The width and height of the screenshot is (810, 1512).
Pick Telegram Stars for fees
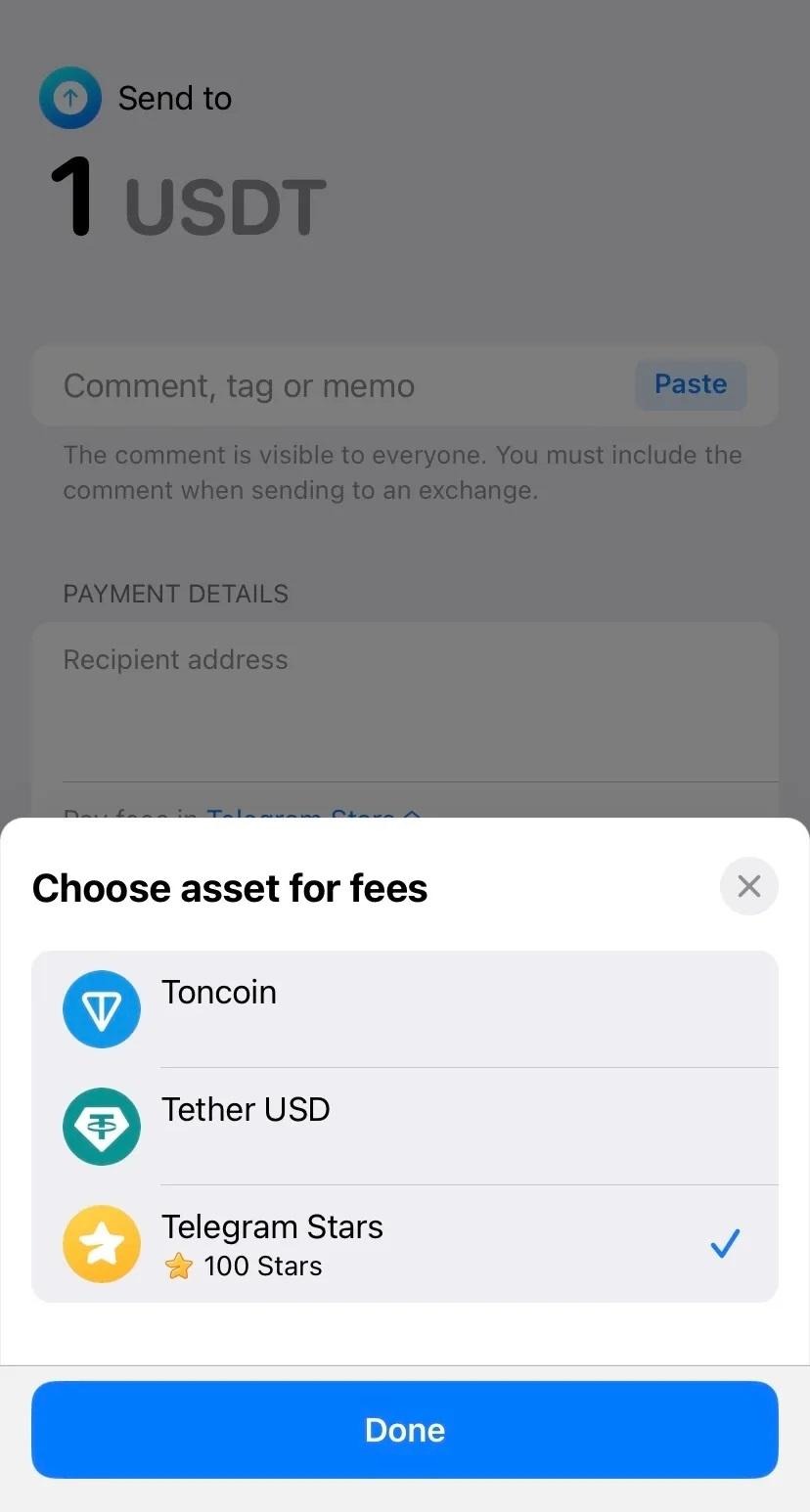coord(404,1243)
